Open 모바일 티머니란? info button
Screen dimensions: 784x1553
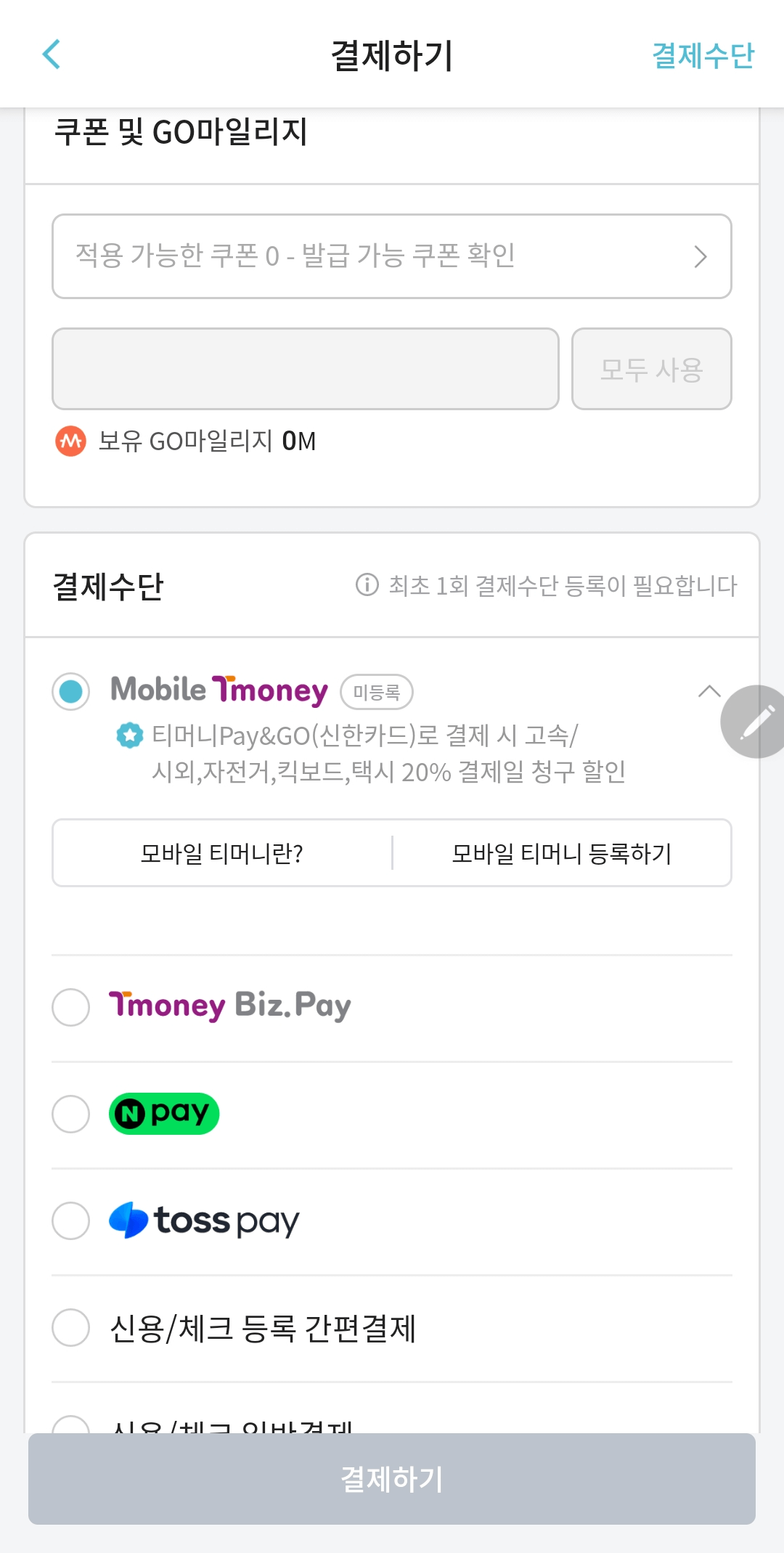click(x=221, y=853)
